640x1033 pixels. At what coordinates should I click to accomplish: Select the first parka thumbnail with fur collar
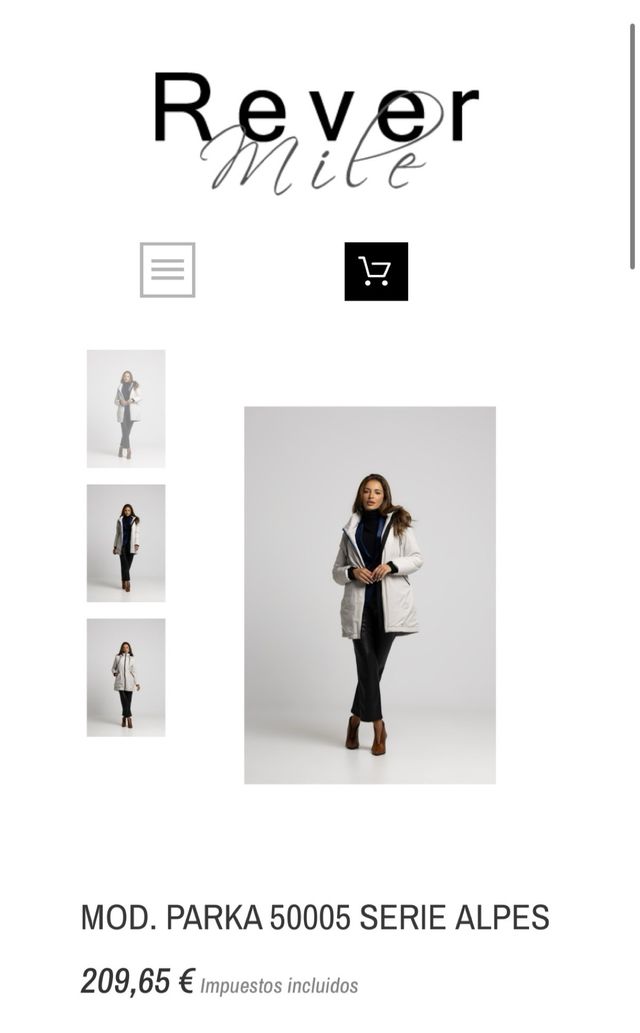126,408
